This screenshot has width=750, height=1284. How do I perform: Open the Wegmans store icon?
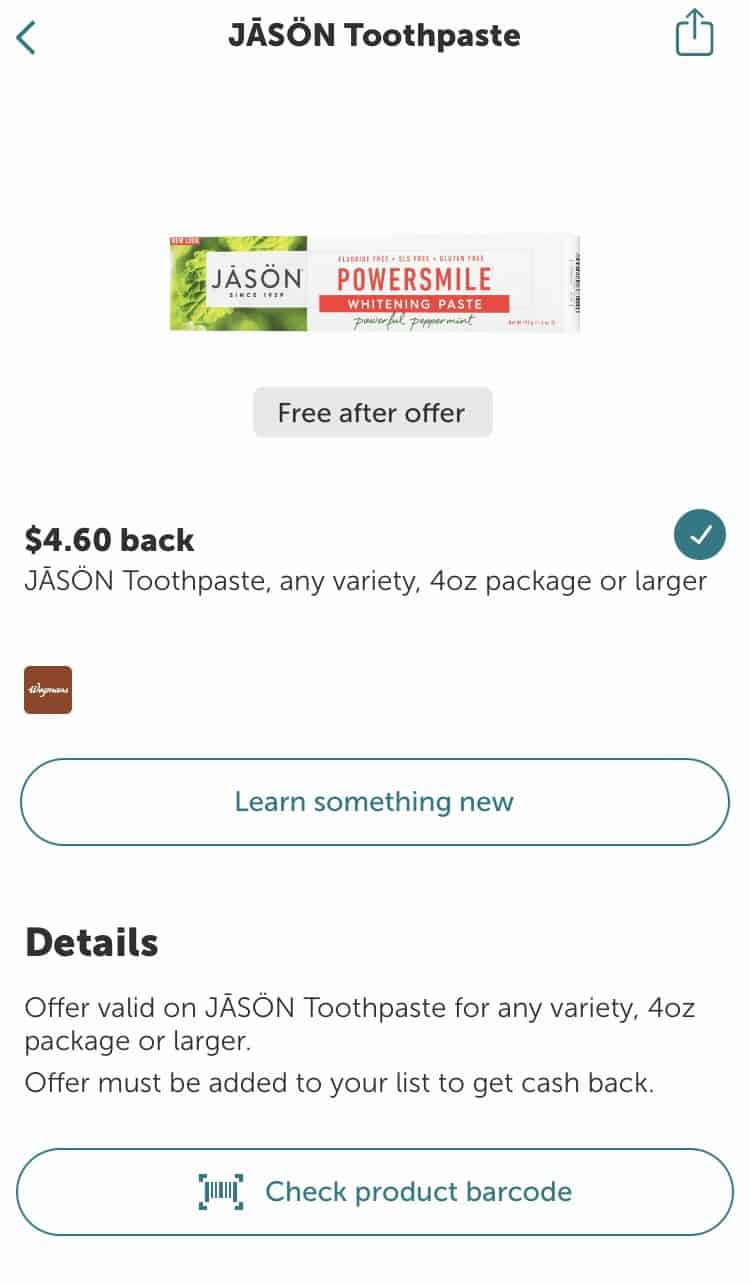pos(48,690)
